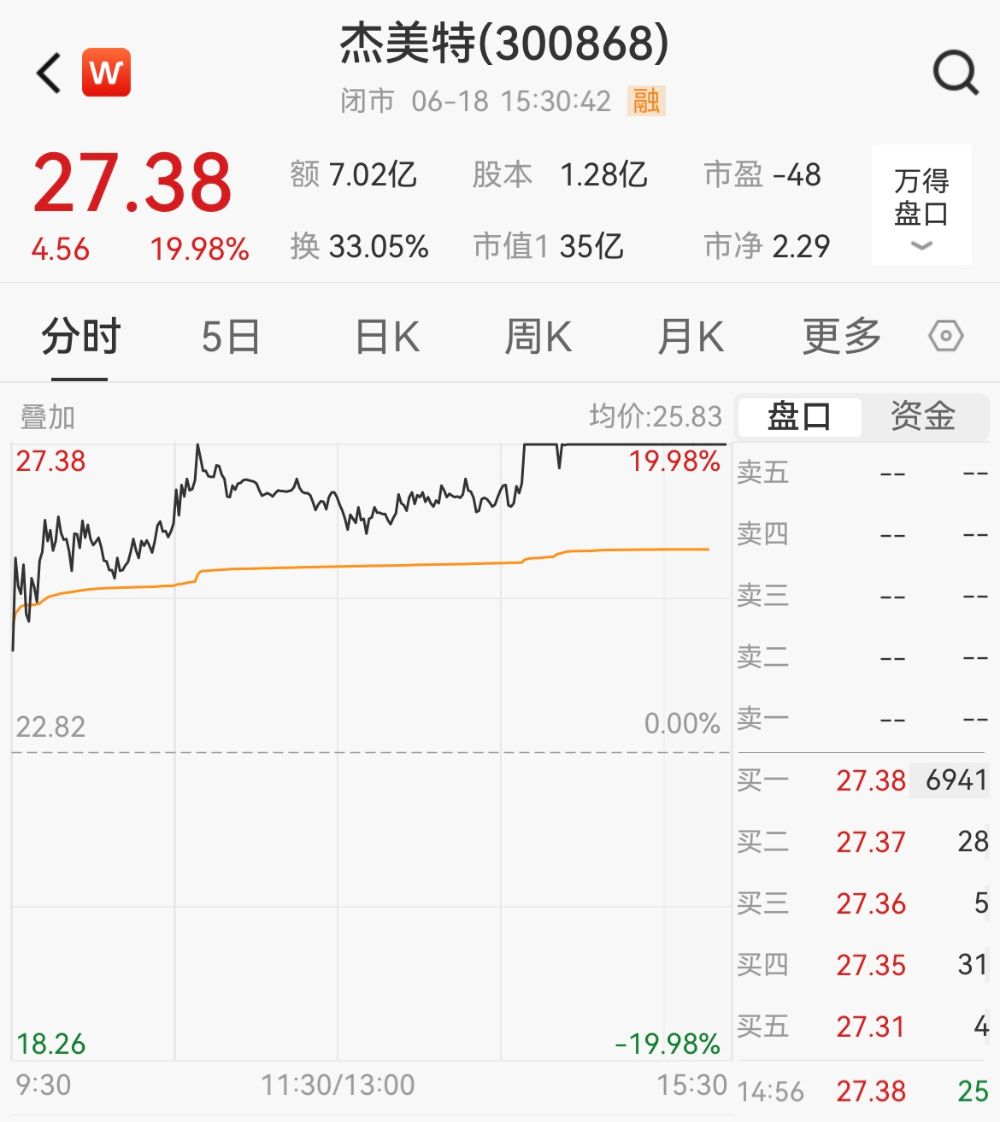
Task: Expand the 万得盘口 dropdown
Action: click(x=921, y=206)
